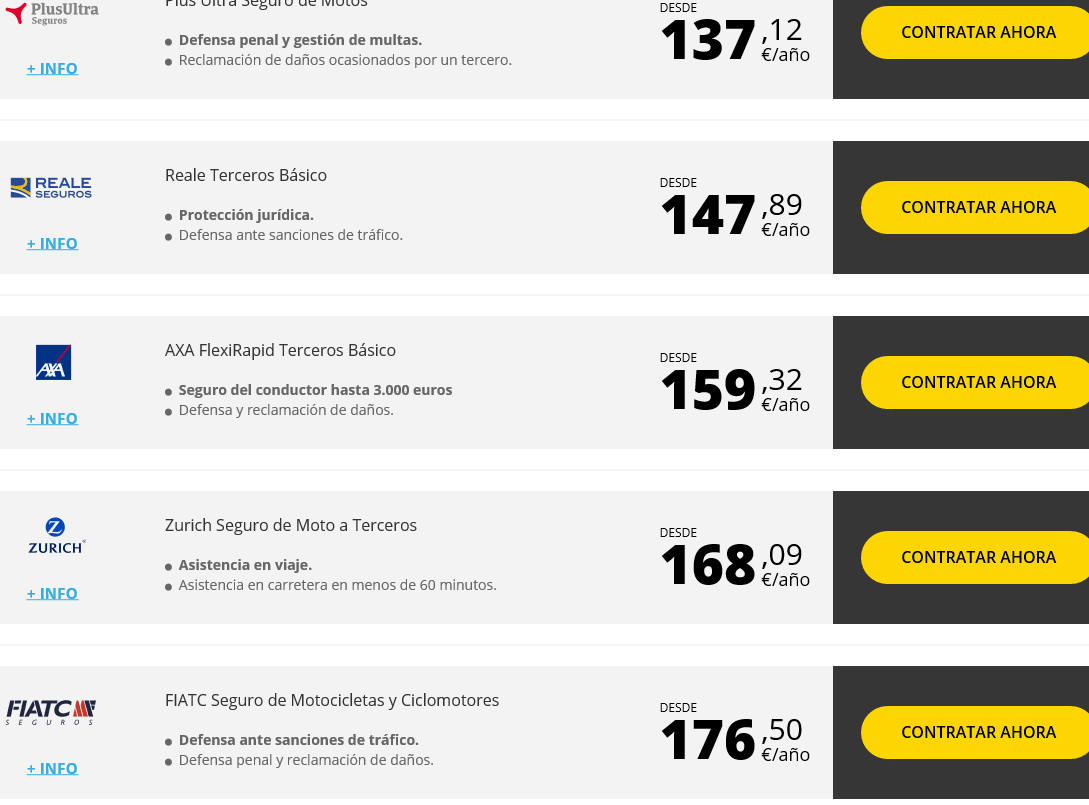This screenshot has height=805, width=1089.
Task: Select CONTRATAR AHORA for Zurich Moto a Terceros
Action: pos(977,557)
